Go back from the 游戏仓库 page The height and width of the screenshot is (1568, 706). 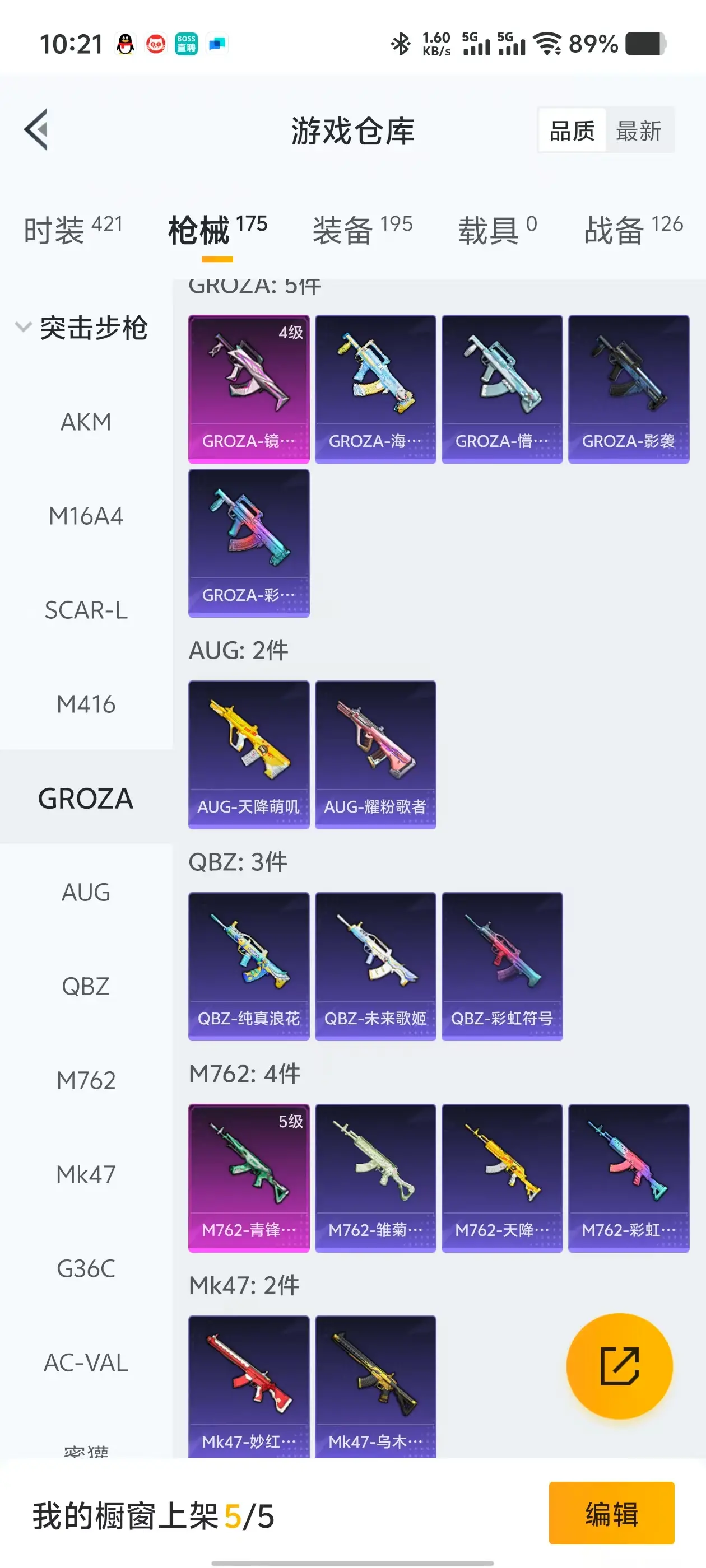click(36, 130)
